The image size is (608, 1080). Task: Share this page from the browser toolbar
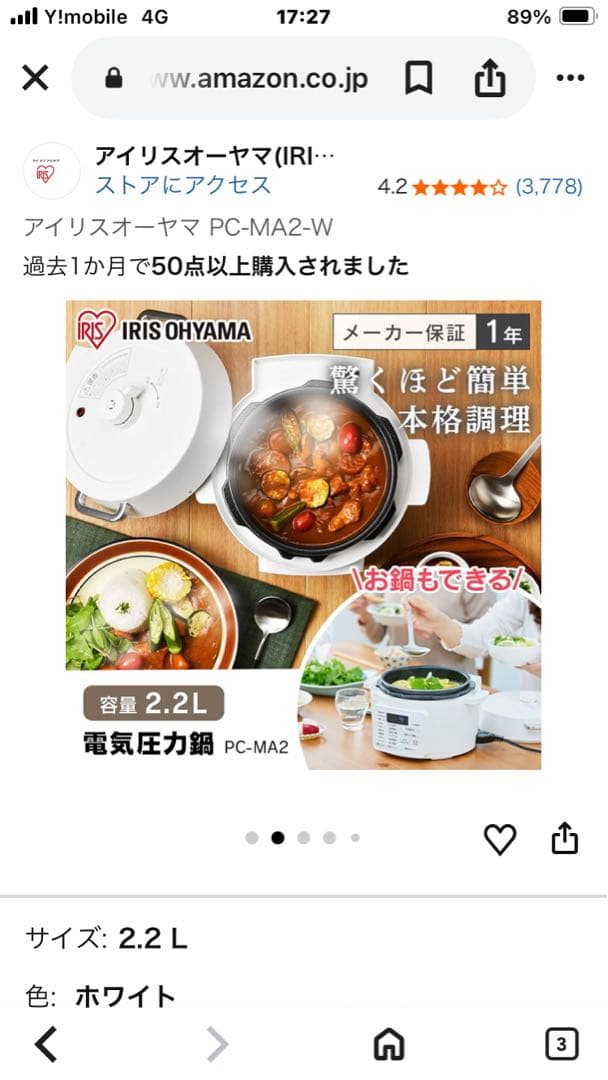tap(490, 79)
